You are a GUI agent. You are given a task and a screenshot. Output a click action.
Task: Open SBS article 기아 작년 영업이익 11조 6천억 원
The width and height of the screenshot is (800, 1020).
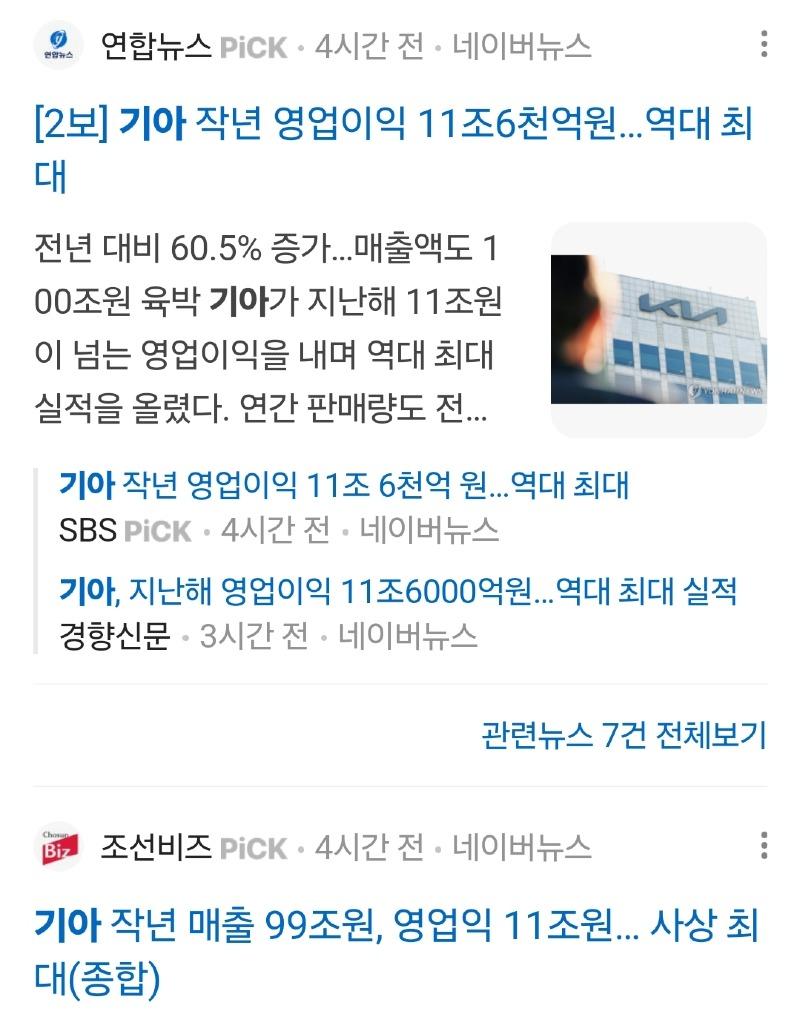(343, 486)
